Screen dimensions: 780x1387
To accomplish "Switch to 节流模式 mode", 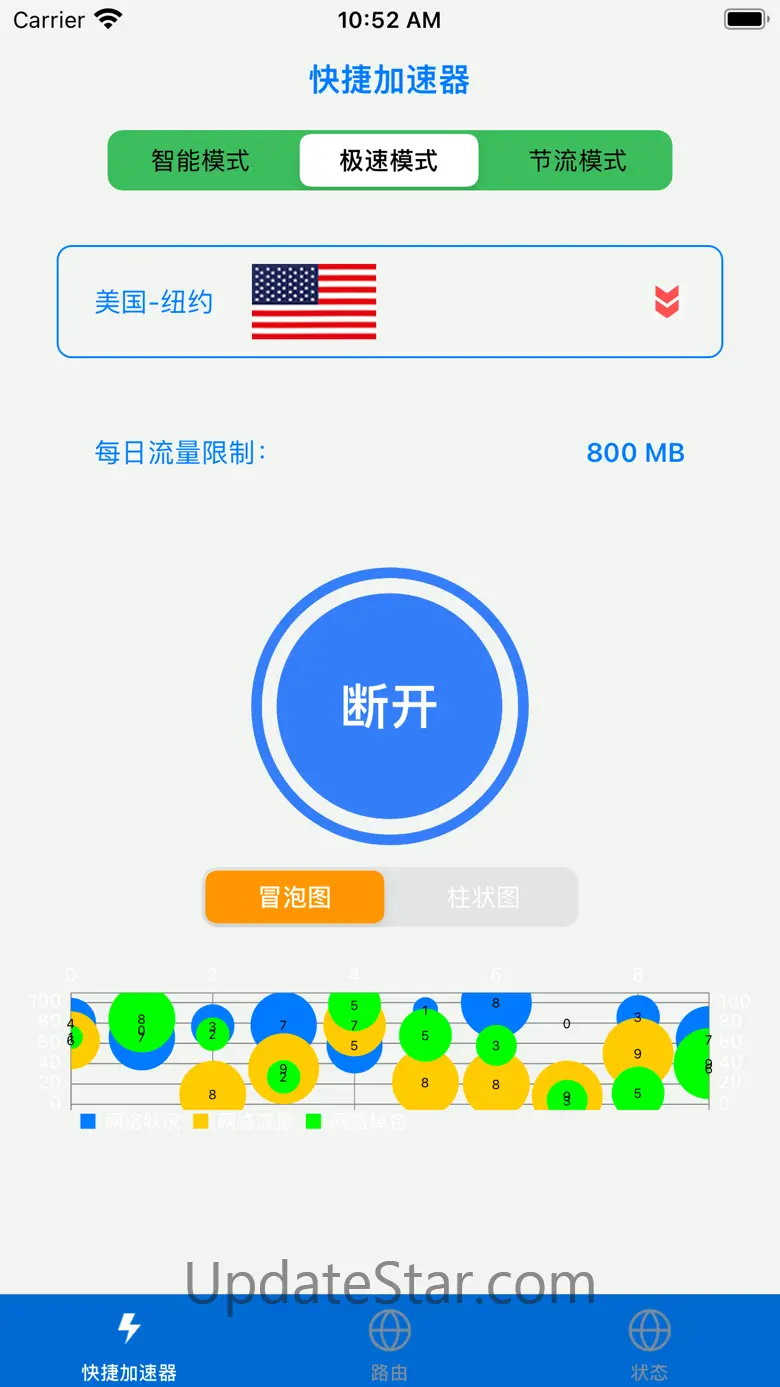I will [x=577, y=160].
